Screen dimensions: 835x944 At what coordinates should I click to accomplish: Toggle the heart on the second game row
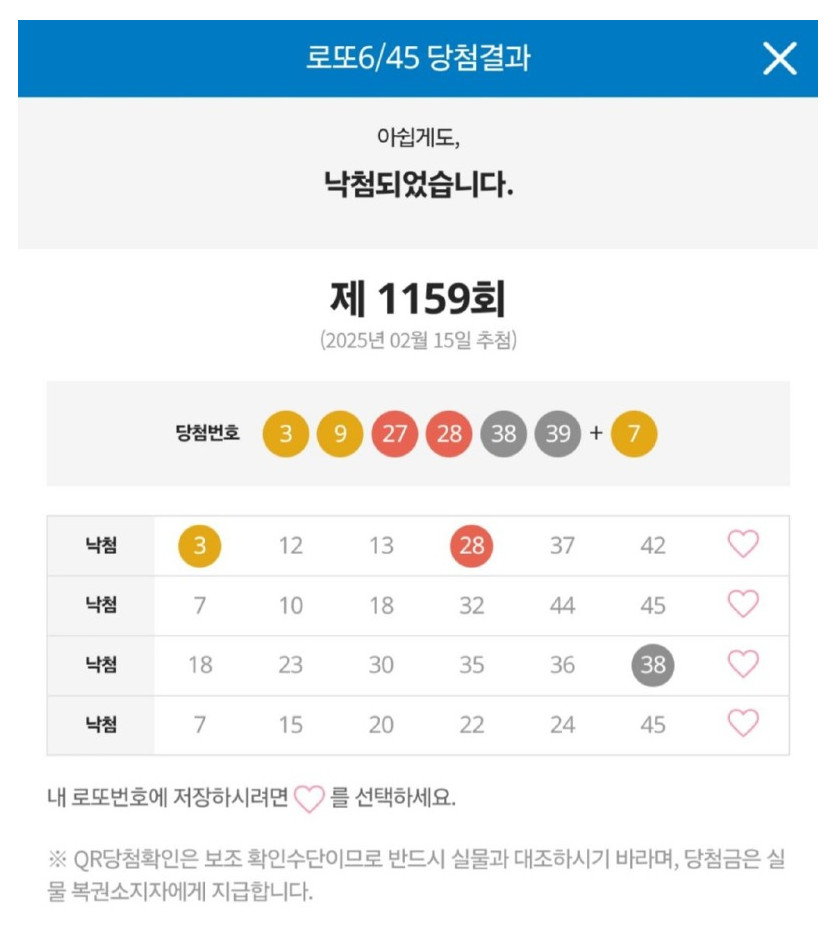click(x=742, y=604)
